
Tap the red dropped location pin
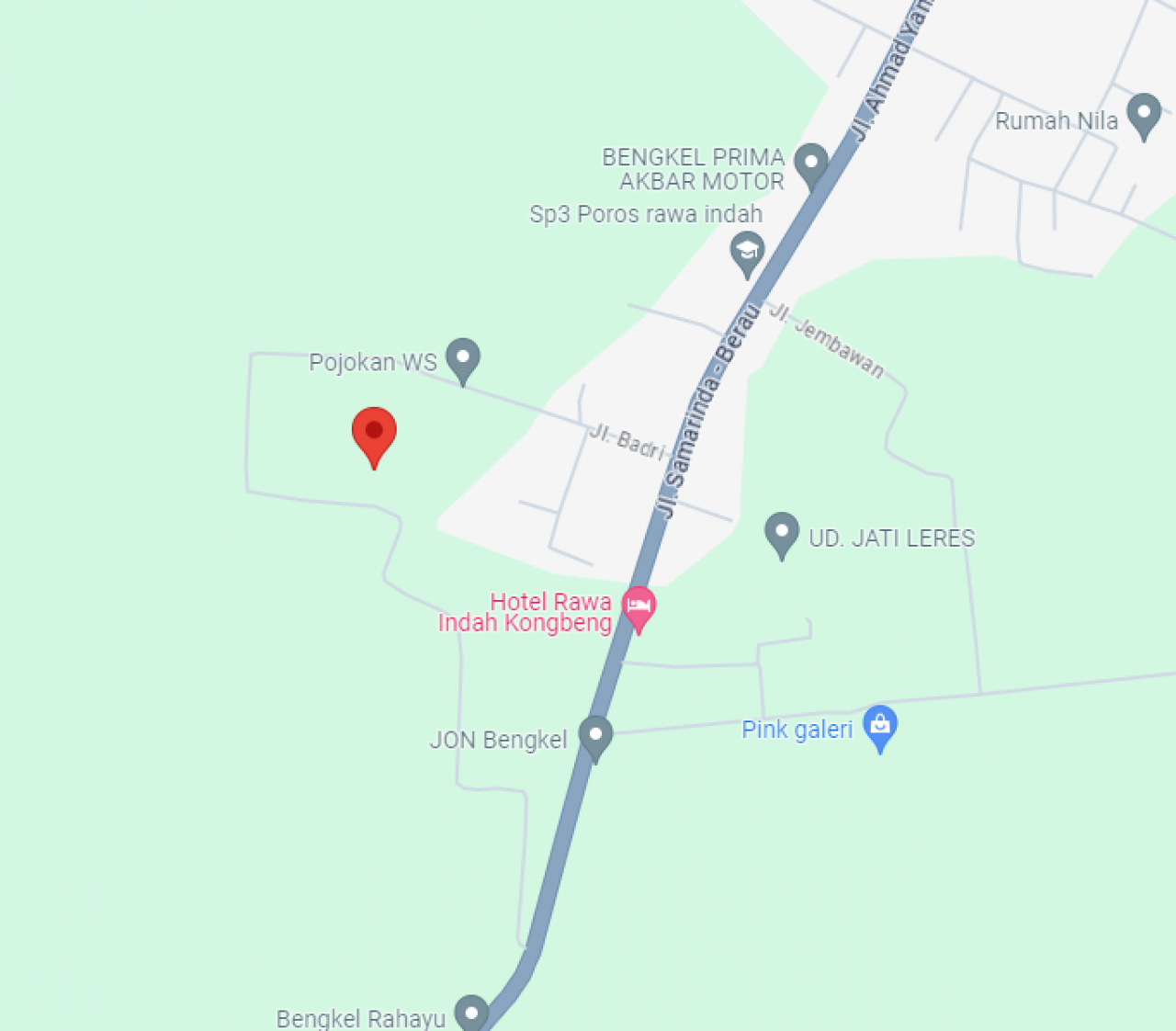point(374,434)
